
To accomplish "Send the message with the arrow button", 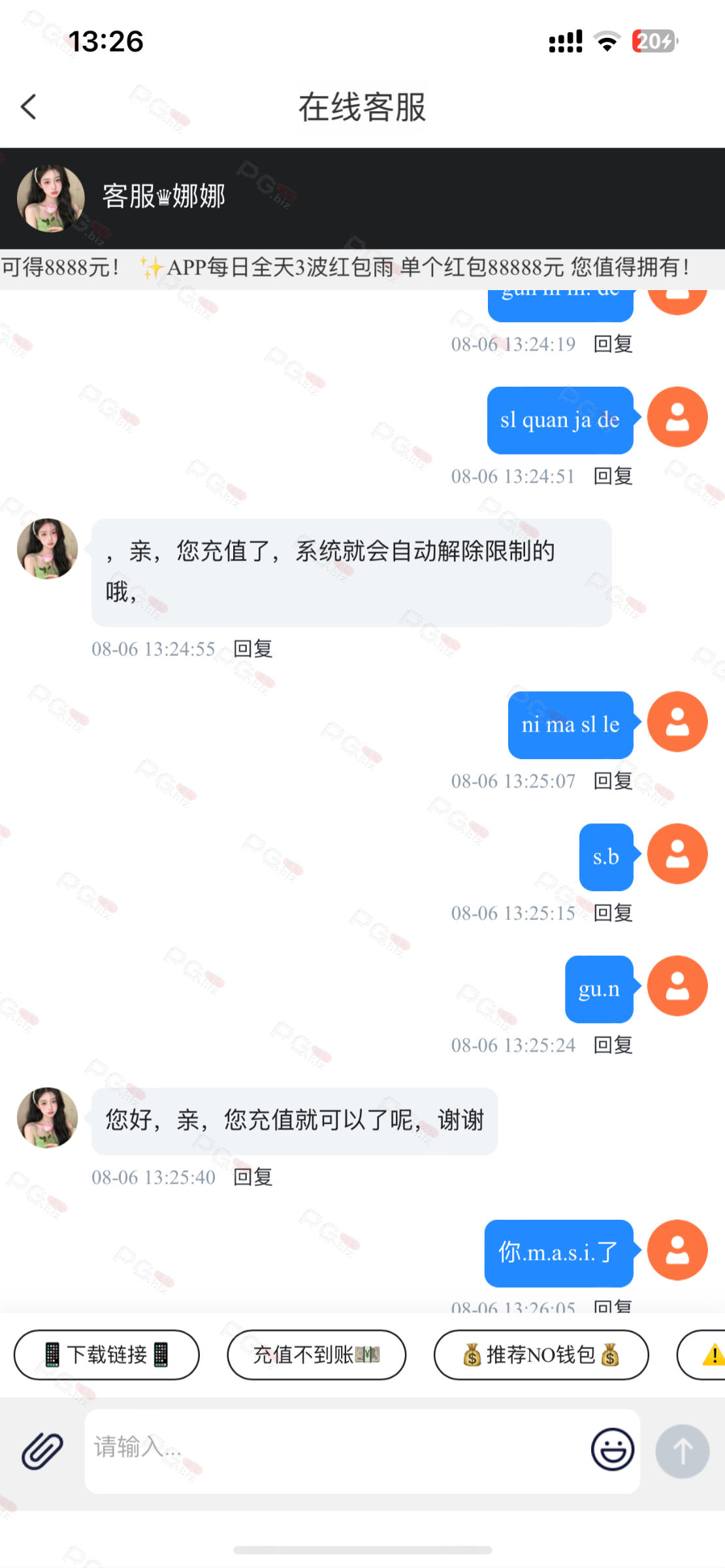I will pyautogui.click(x=682, y=1451).
